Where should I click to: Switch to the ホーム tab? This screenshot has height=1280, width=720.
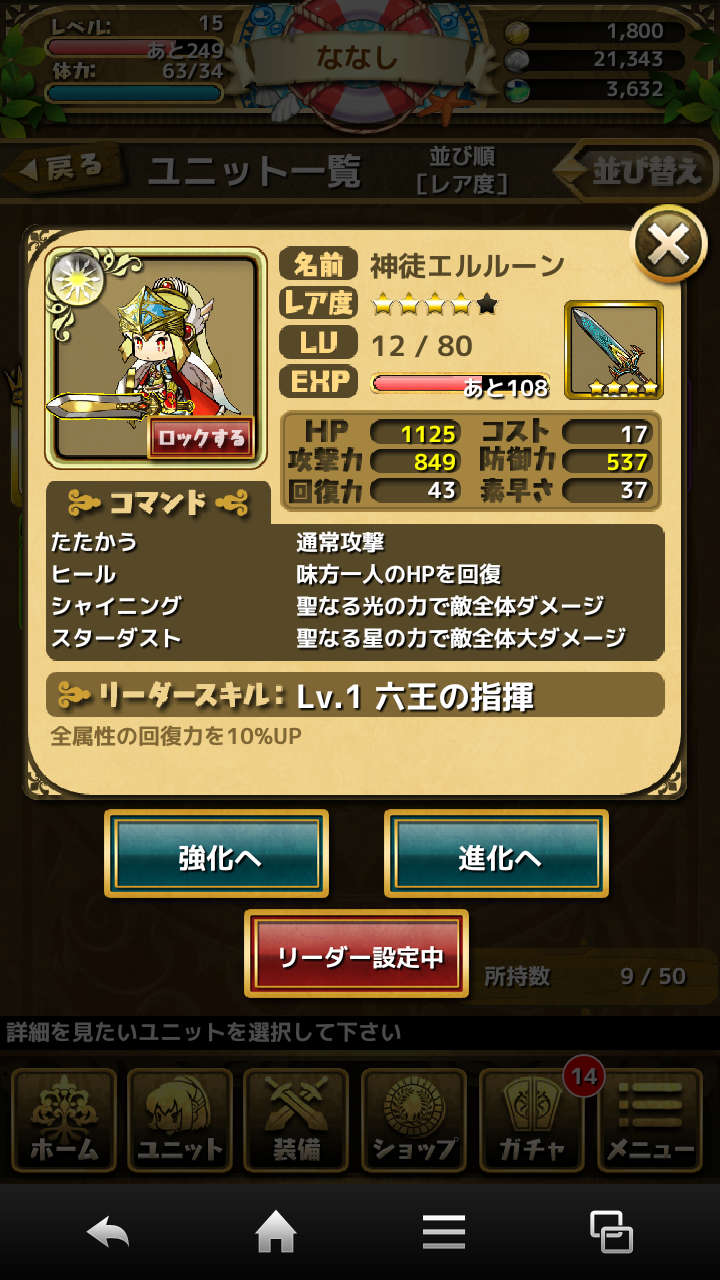tap(64, 1119)
